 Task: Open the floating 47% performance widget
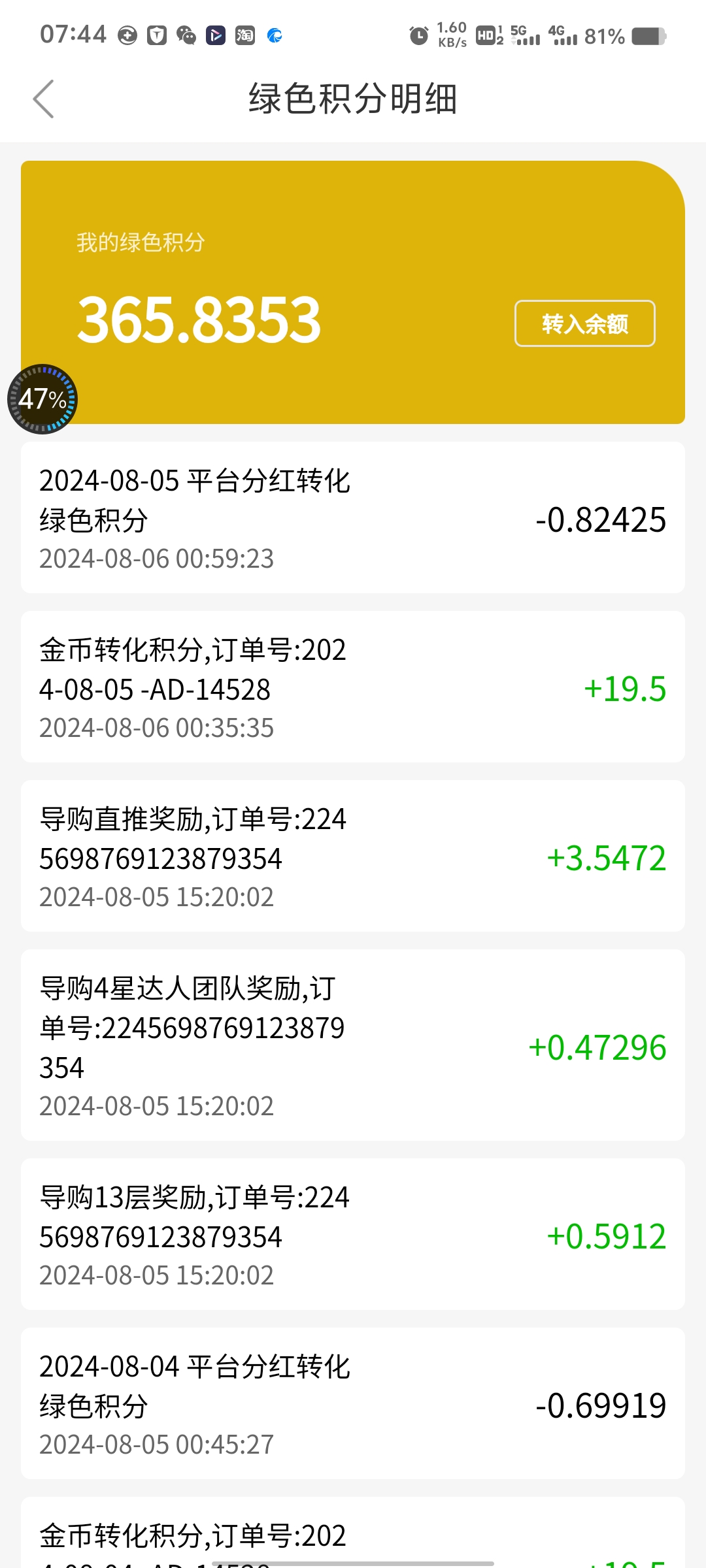click(x=42, y=399)
